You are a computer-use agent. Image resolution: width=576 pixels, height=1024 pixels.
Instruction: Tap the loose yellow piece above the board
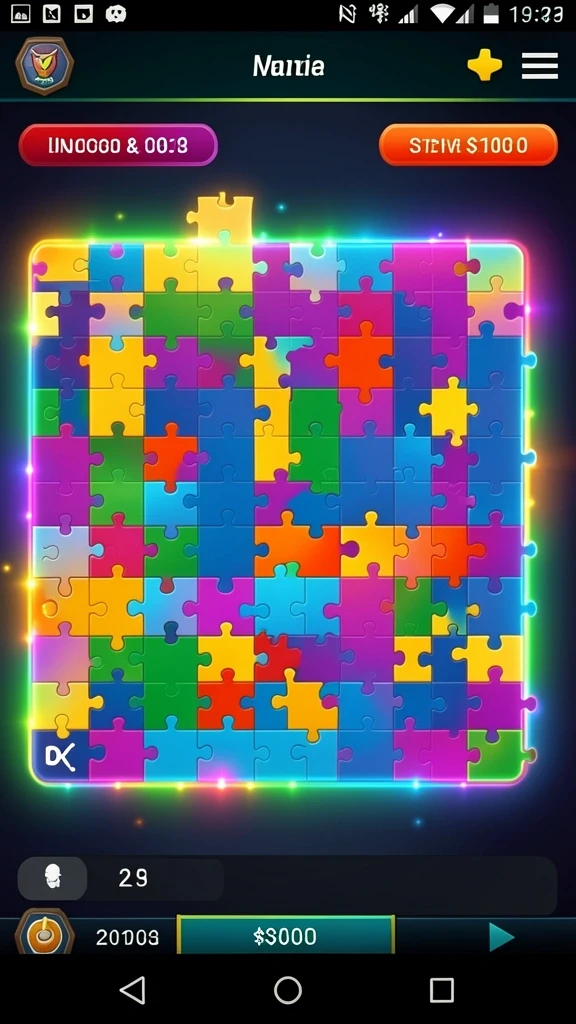(x=221, y=217)
